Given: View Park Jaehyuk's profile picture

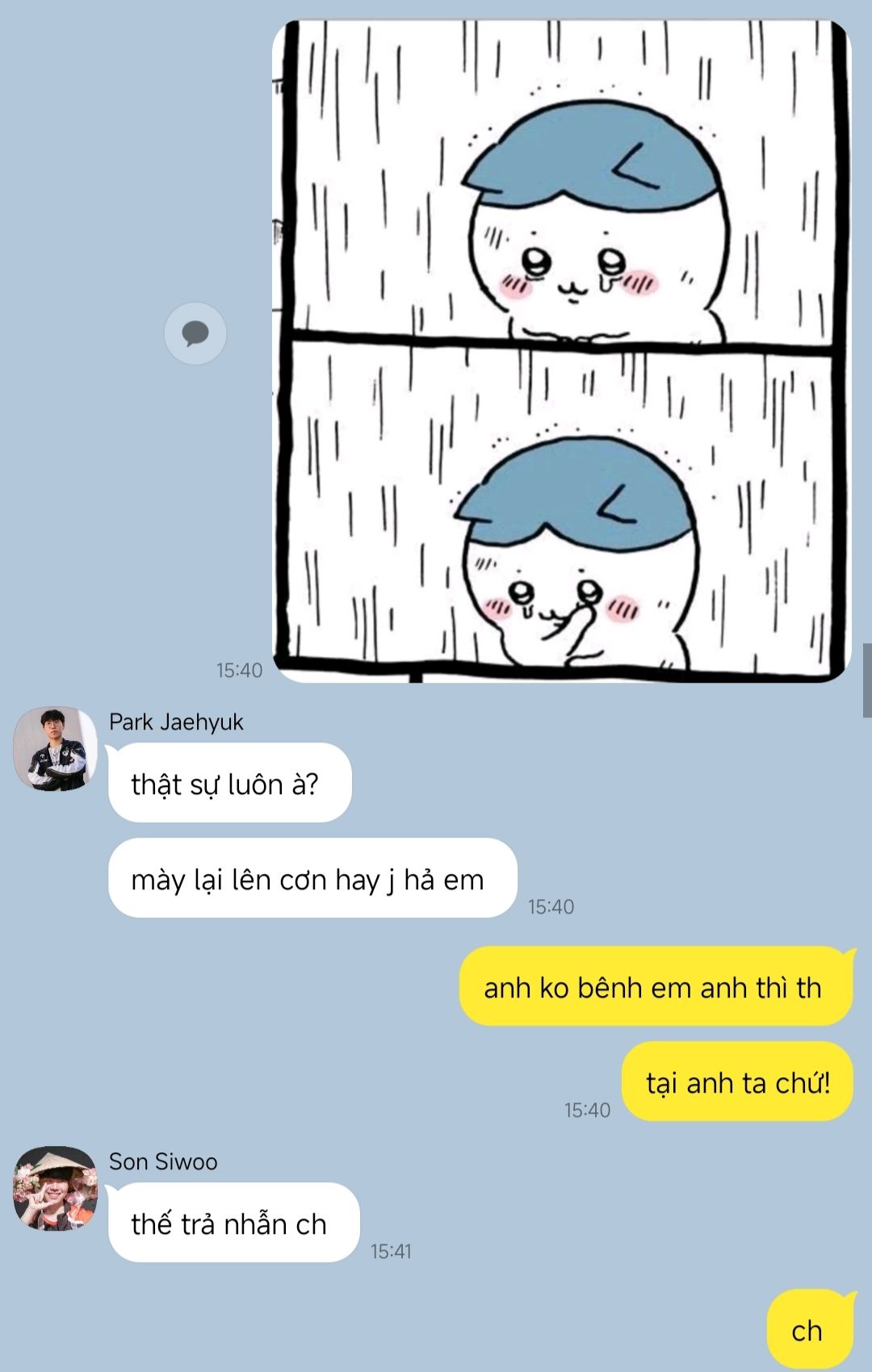Looking at the screenshot, I should pos(55,748).
